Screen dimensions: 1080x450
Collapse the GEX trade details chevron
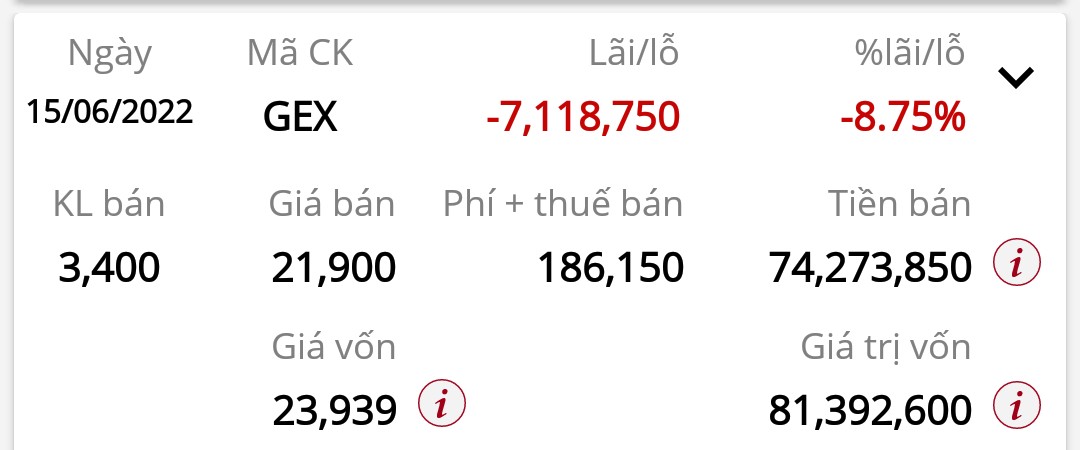1016,78
